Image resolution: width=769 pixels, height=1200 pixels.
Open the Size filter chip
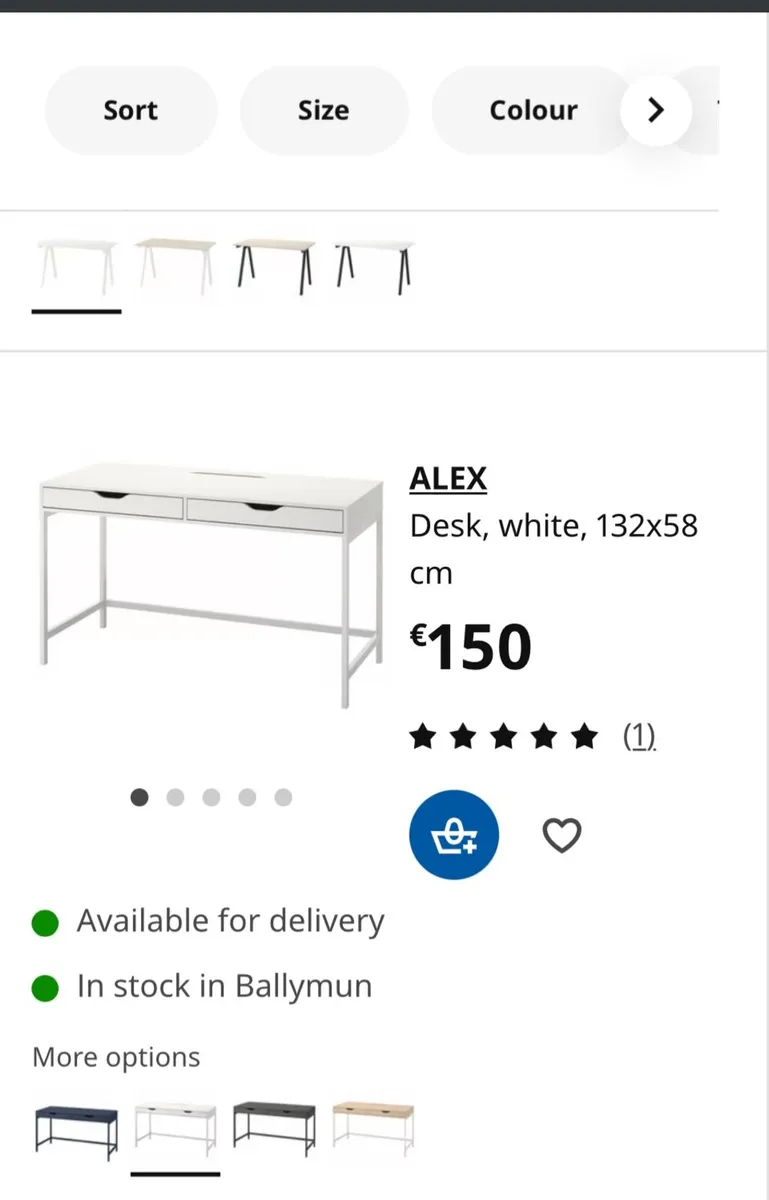point(323,110)
